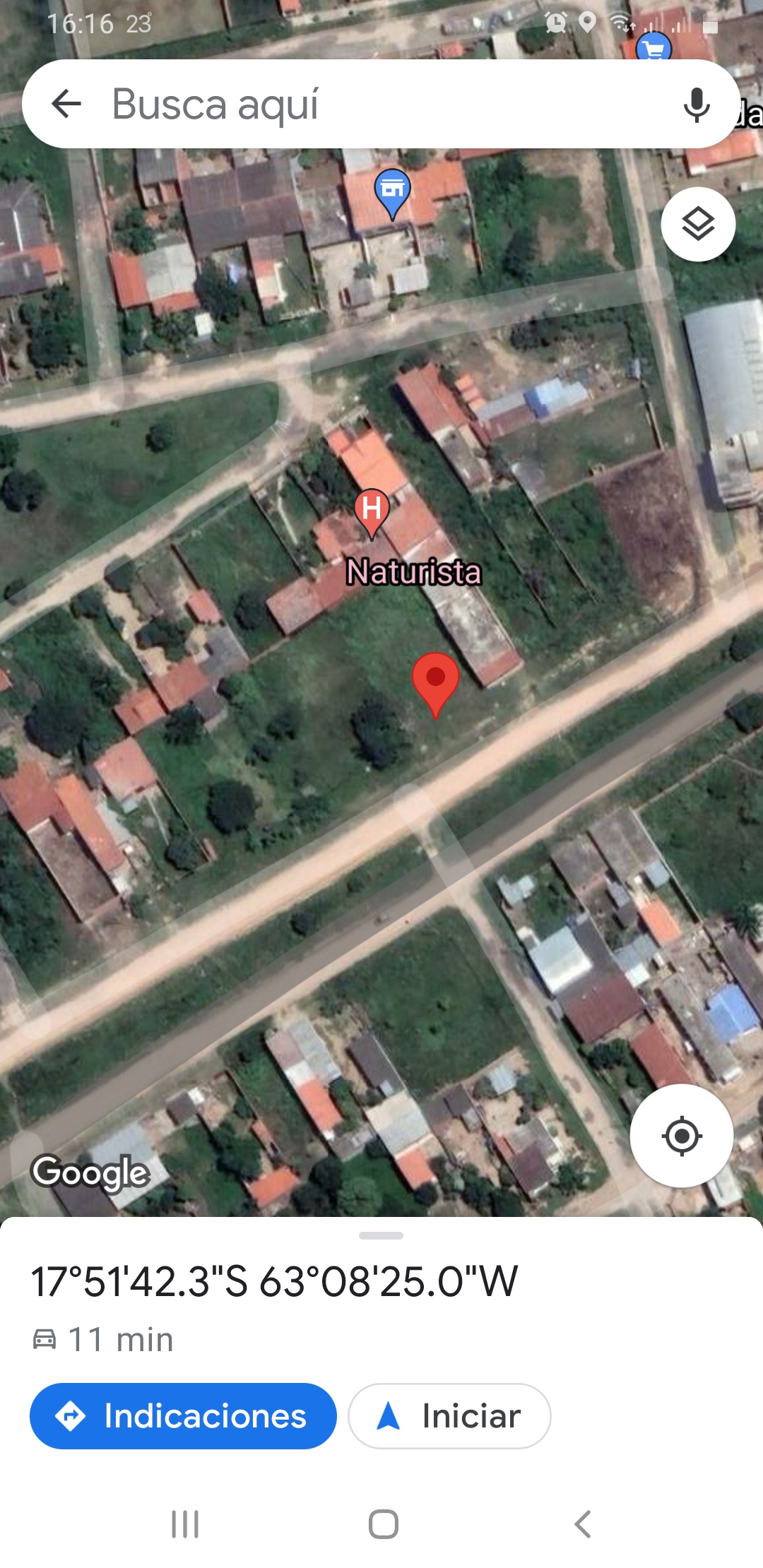Image resolution: width=763 pixels, height=1568 pixels.
Task: Expand the location info sheet handle
Action: 381,1235
